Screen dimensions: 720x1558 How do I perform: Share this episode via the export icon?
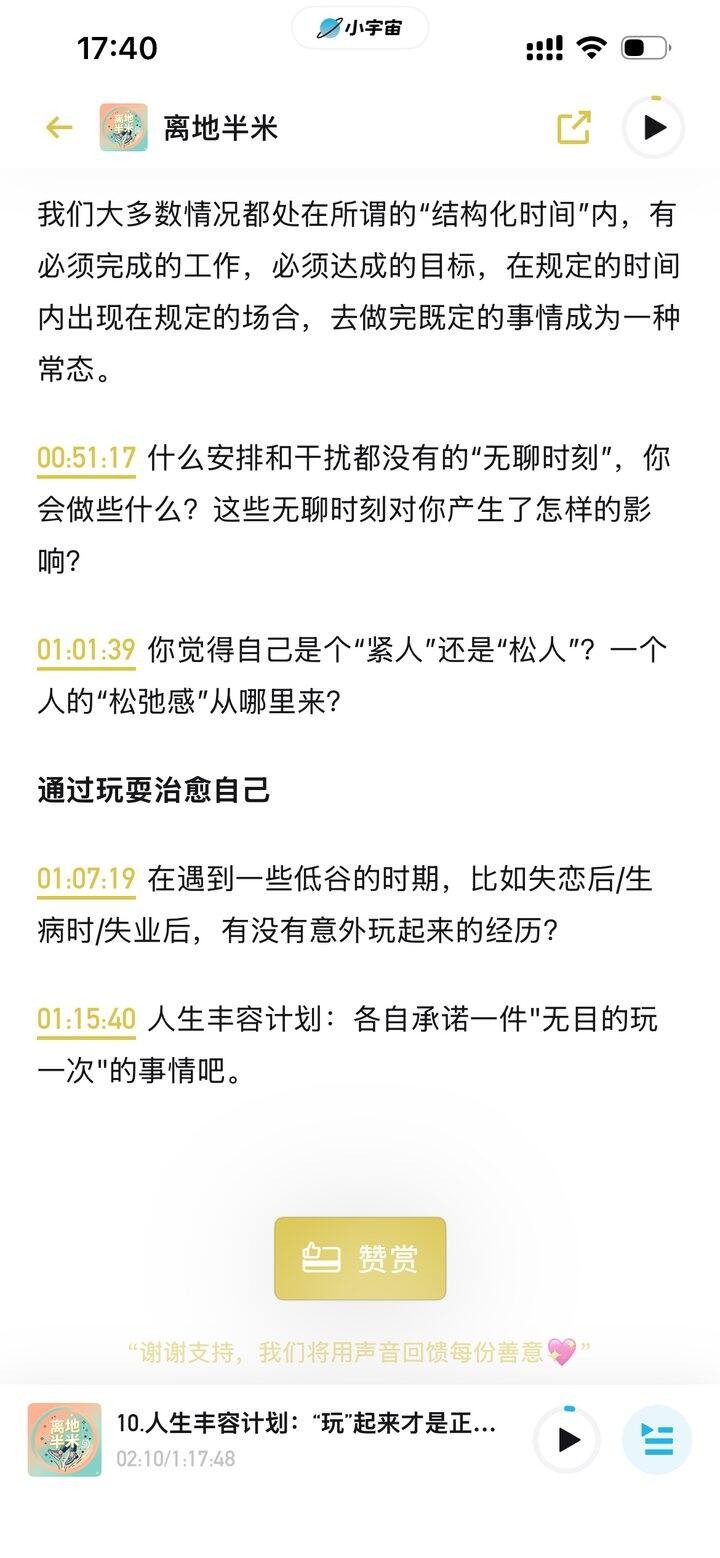[x=574, y=127]
